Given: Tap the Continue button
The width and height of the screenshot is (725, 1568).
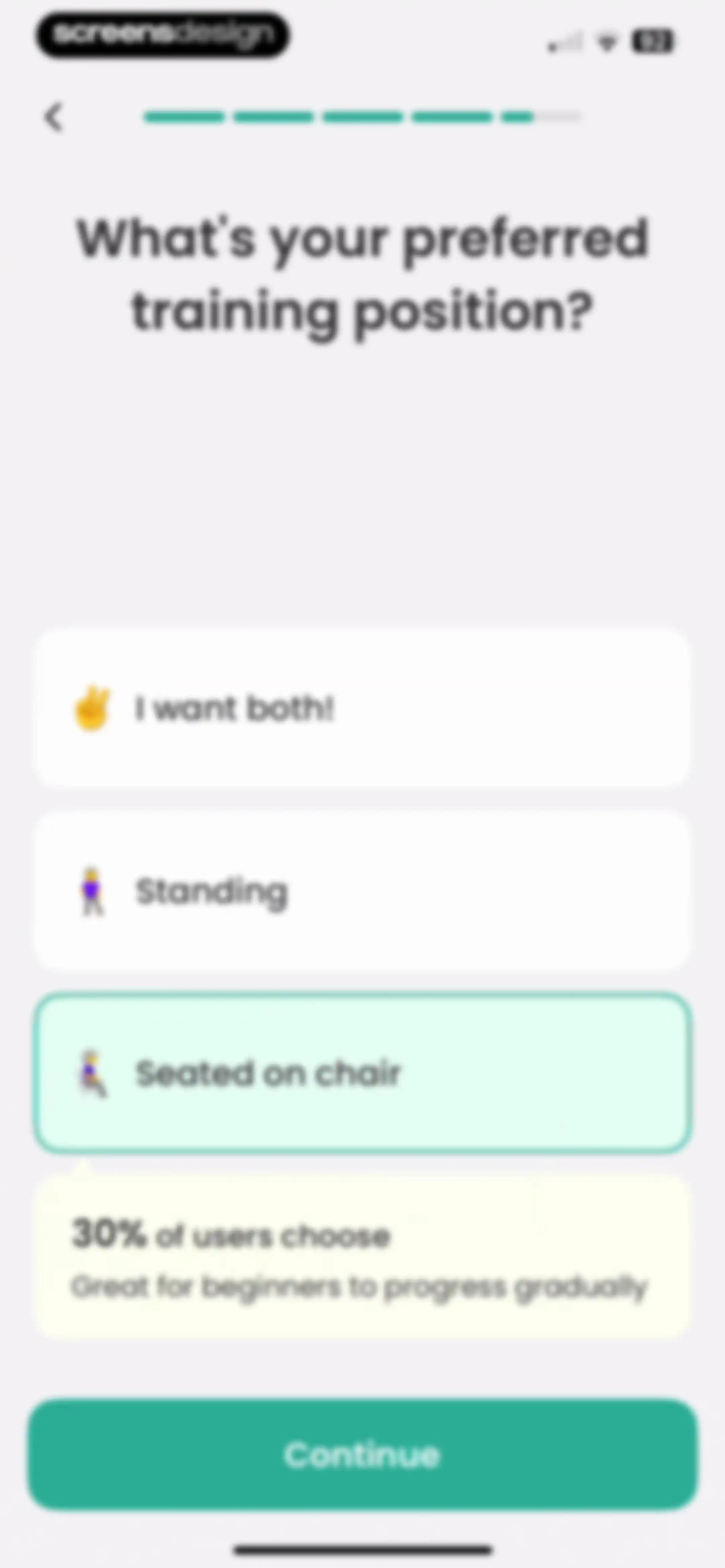Looking at the screenshot, I should click(362, 1455).
